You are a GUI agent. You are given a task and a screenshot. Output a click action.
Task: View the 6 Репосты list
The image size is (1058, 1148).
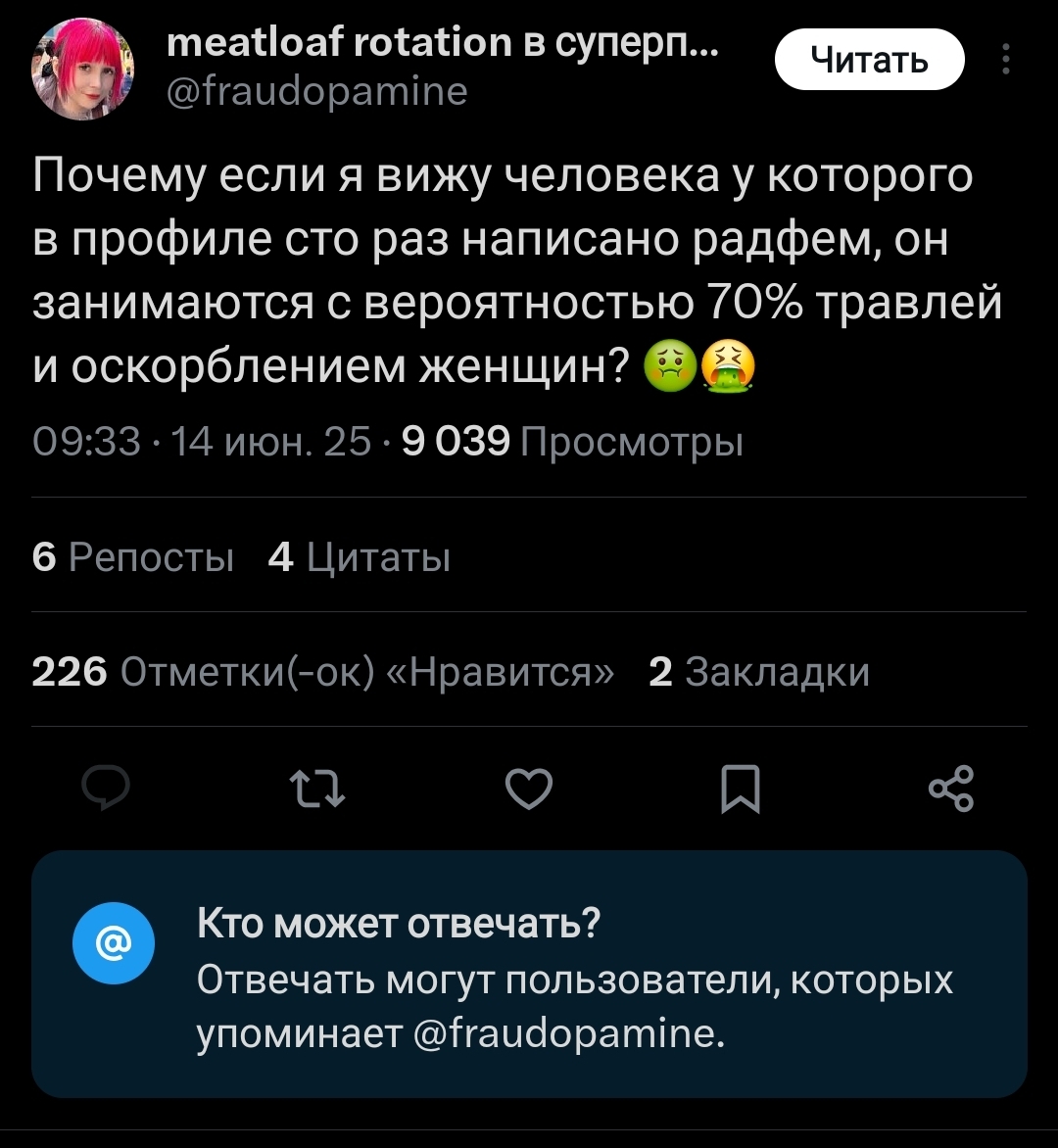coord(133,557)
